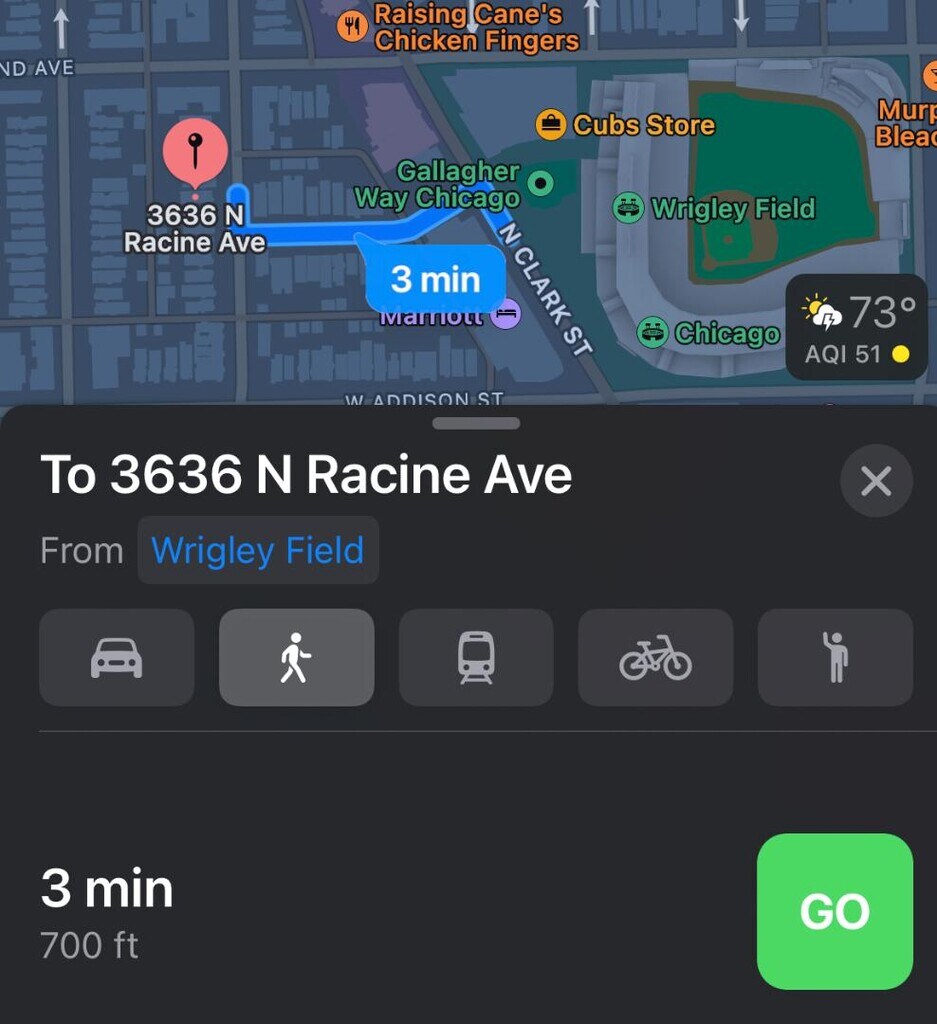The height and width of the screenshot is (1024, 937).
Task: Switch to cycling directions
Action: point(655,657)
